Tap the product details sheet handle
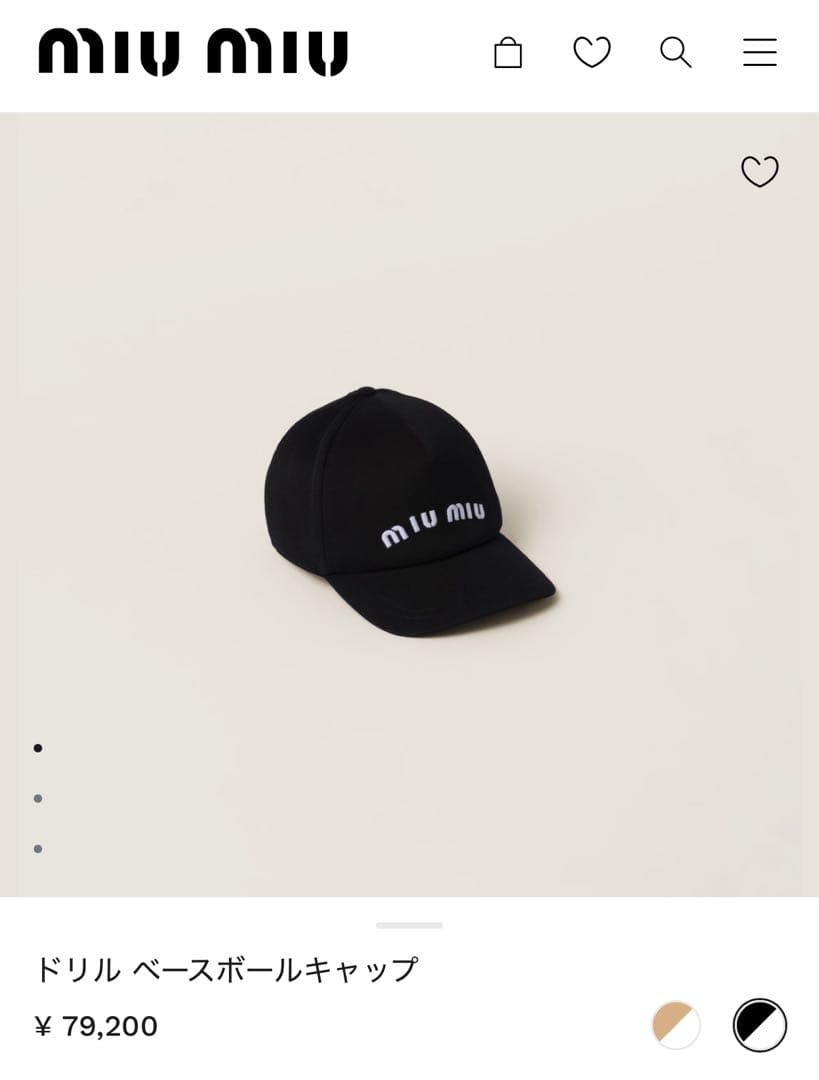Image resolution: width=819 pixels, height=1080 pixels. pos(409,925)
